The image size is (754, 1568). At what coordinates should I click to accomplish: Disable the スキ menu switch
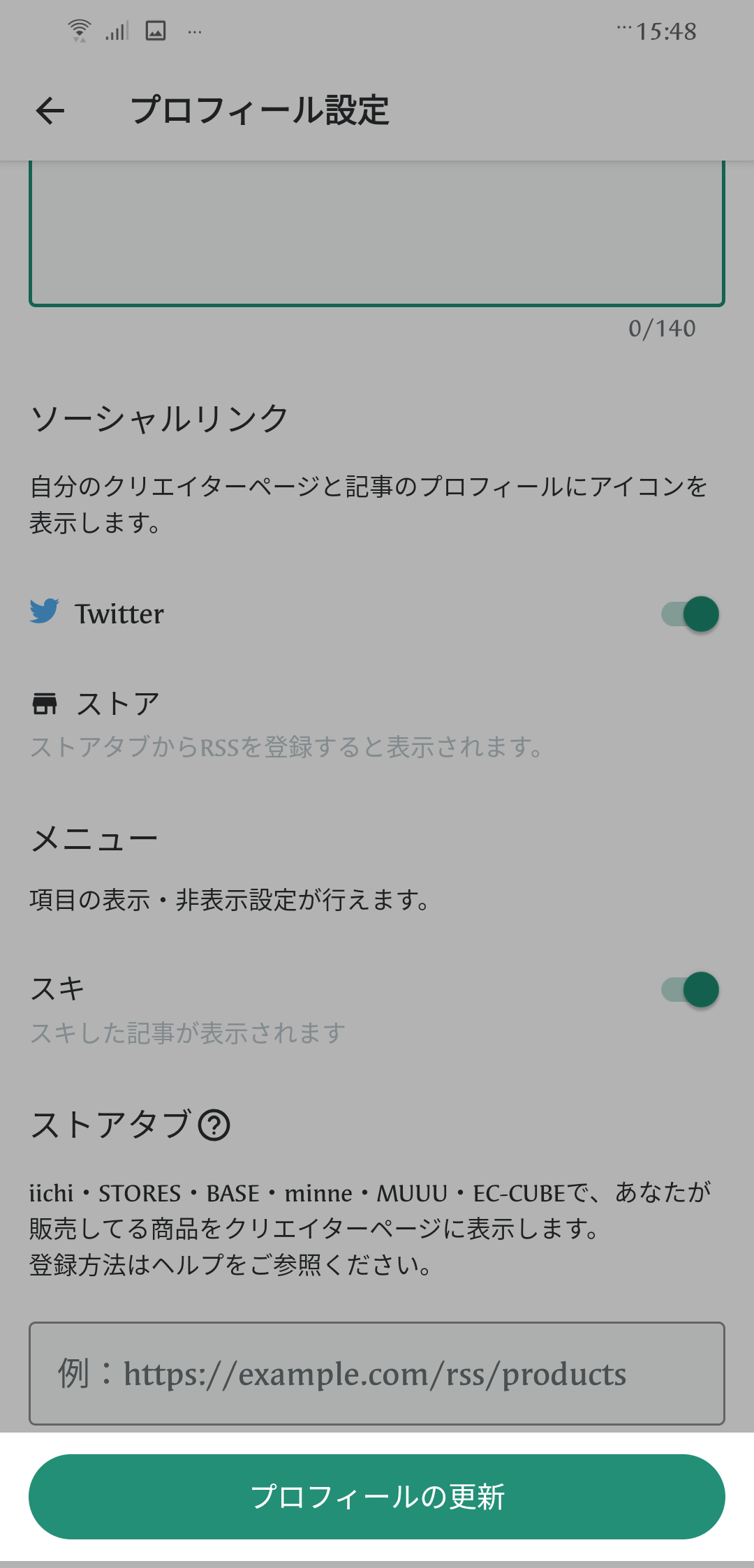tap(690, 990)
